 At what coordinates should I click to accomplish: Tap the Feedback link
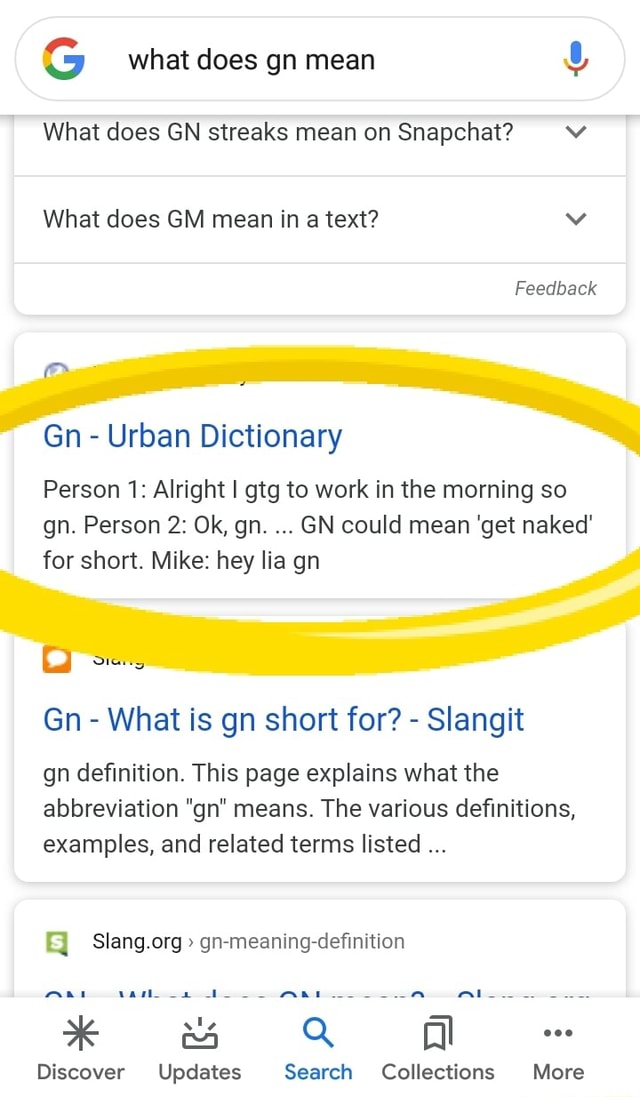555,288
